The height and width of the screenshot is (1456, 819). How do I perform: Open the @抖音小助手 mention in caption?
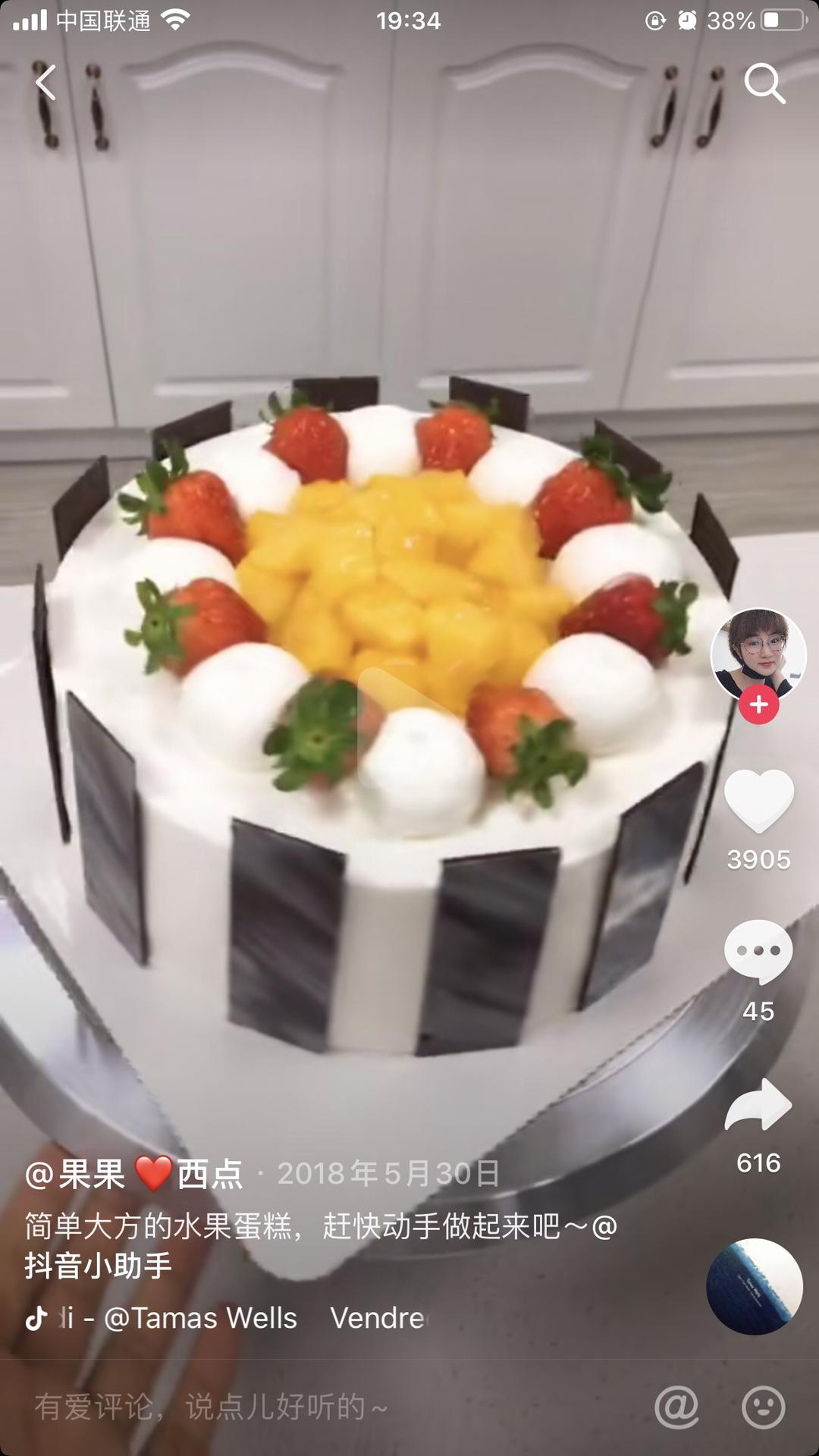99,1266
